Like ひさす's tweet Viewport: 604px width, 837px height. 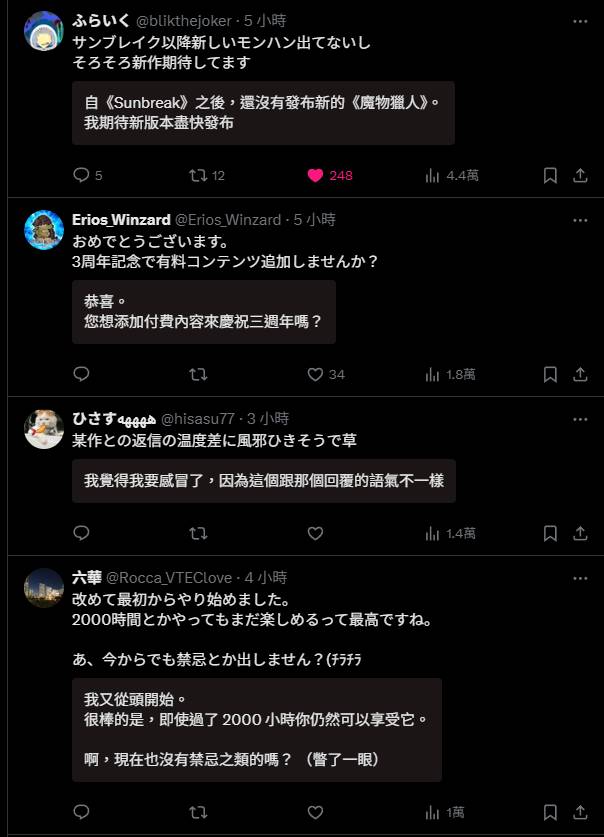click(315, 533)
